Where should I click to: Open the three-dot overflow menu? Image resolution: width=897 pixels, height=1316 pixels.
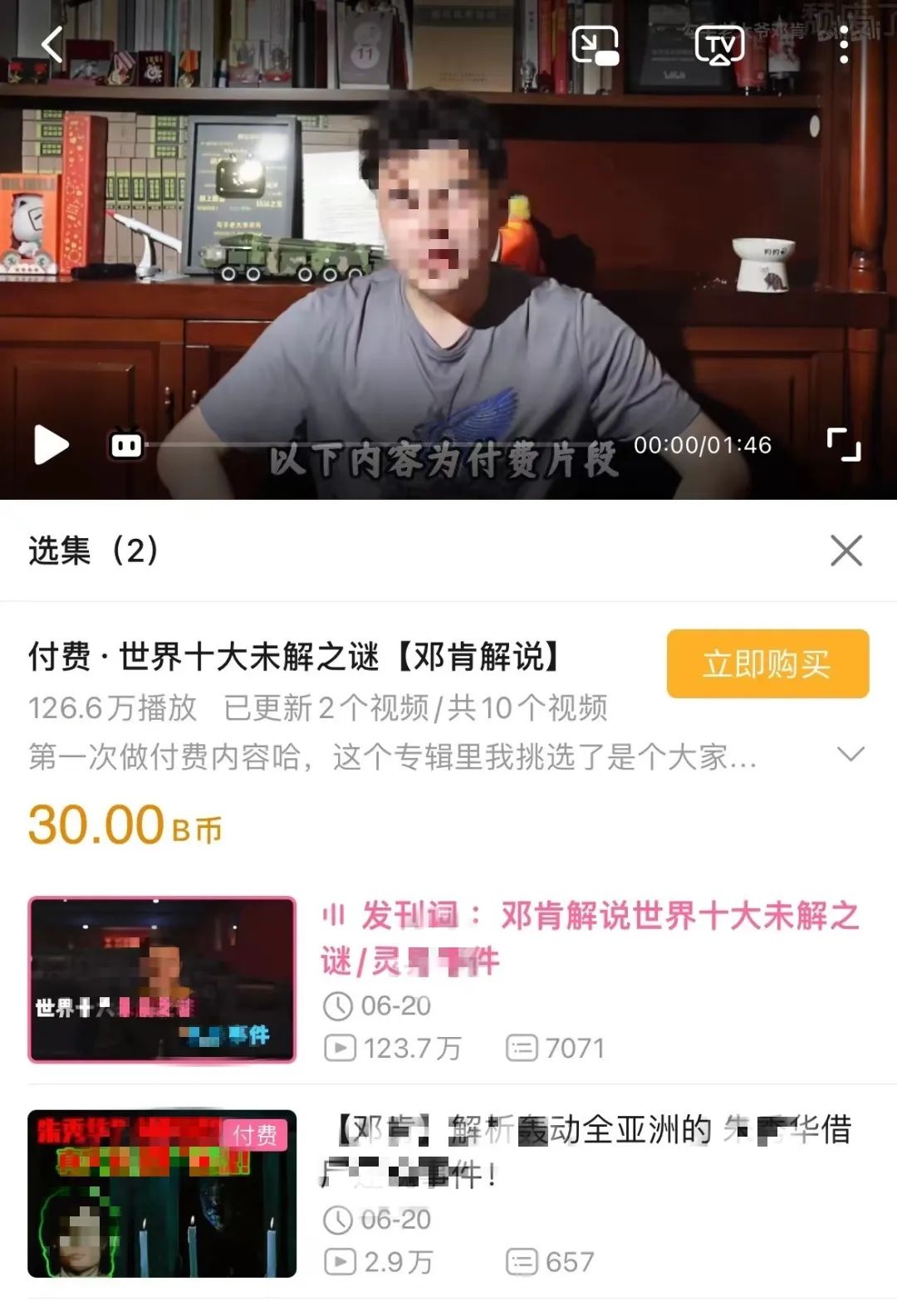843,46
